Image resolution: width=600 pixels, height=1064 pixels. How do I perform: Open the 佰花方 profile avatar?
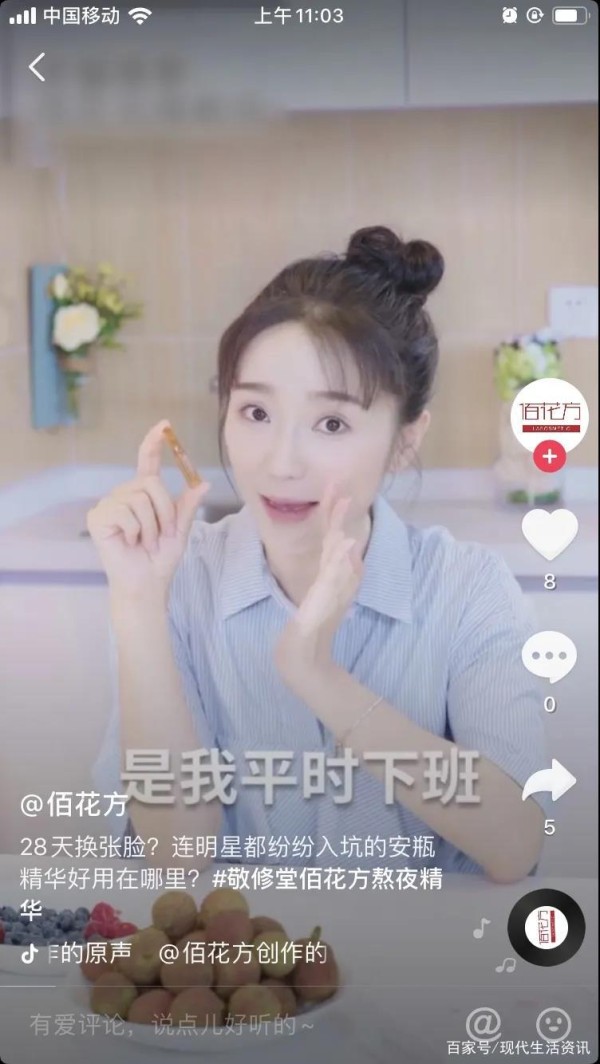pos(549,414)
